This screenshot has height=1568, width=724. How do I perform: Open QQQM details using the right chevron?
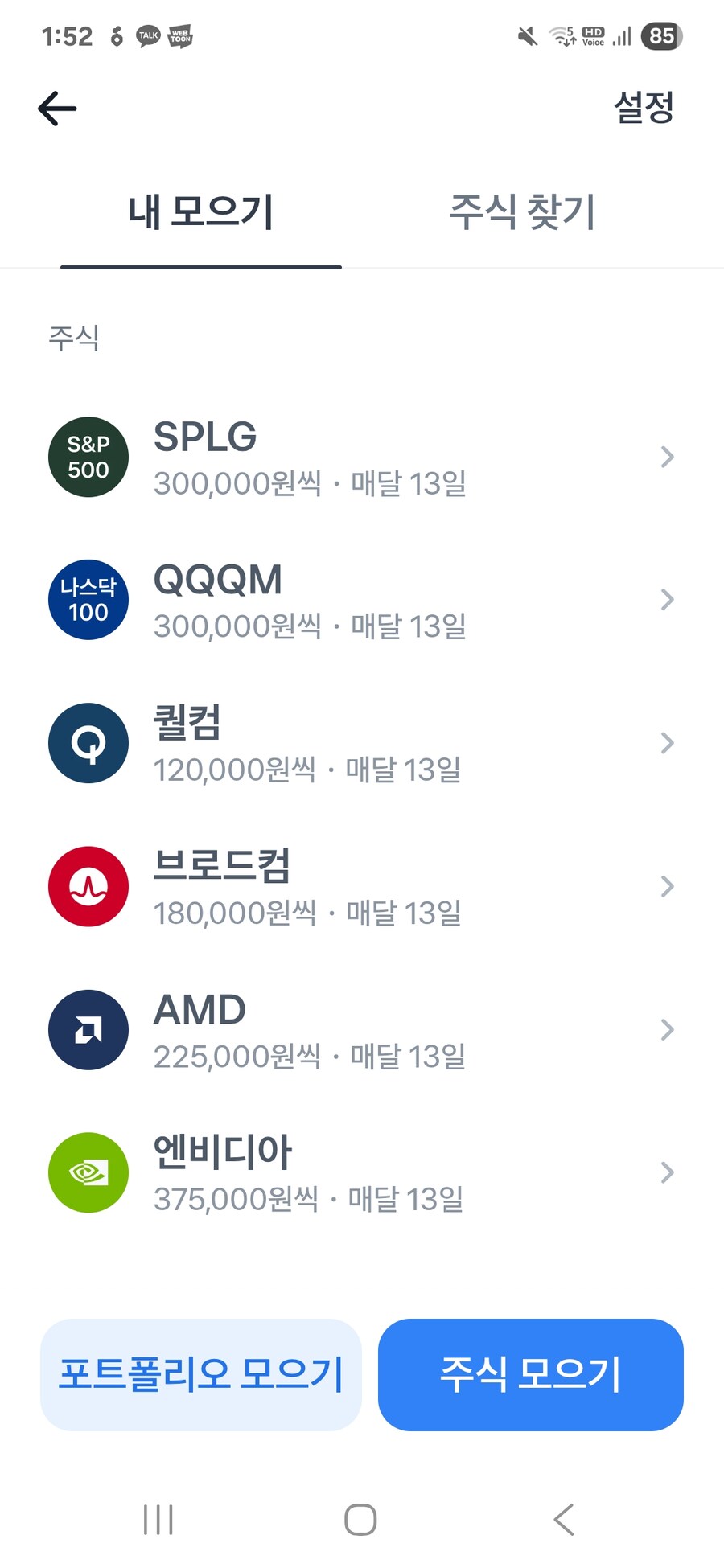tap(667, 600)
